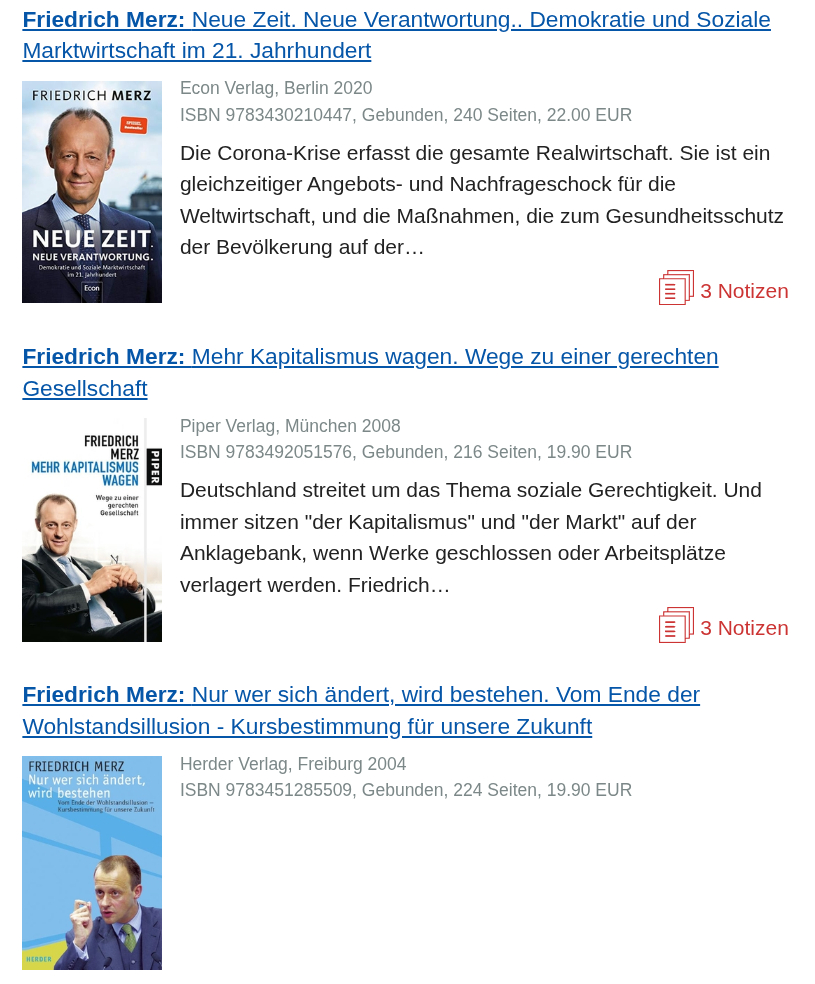Tap the Mehr Kapitalismus wagen book cover
Viewport: 815px width, 984px height.
(92, 530)
